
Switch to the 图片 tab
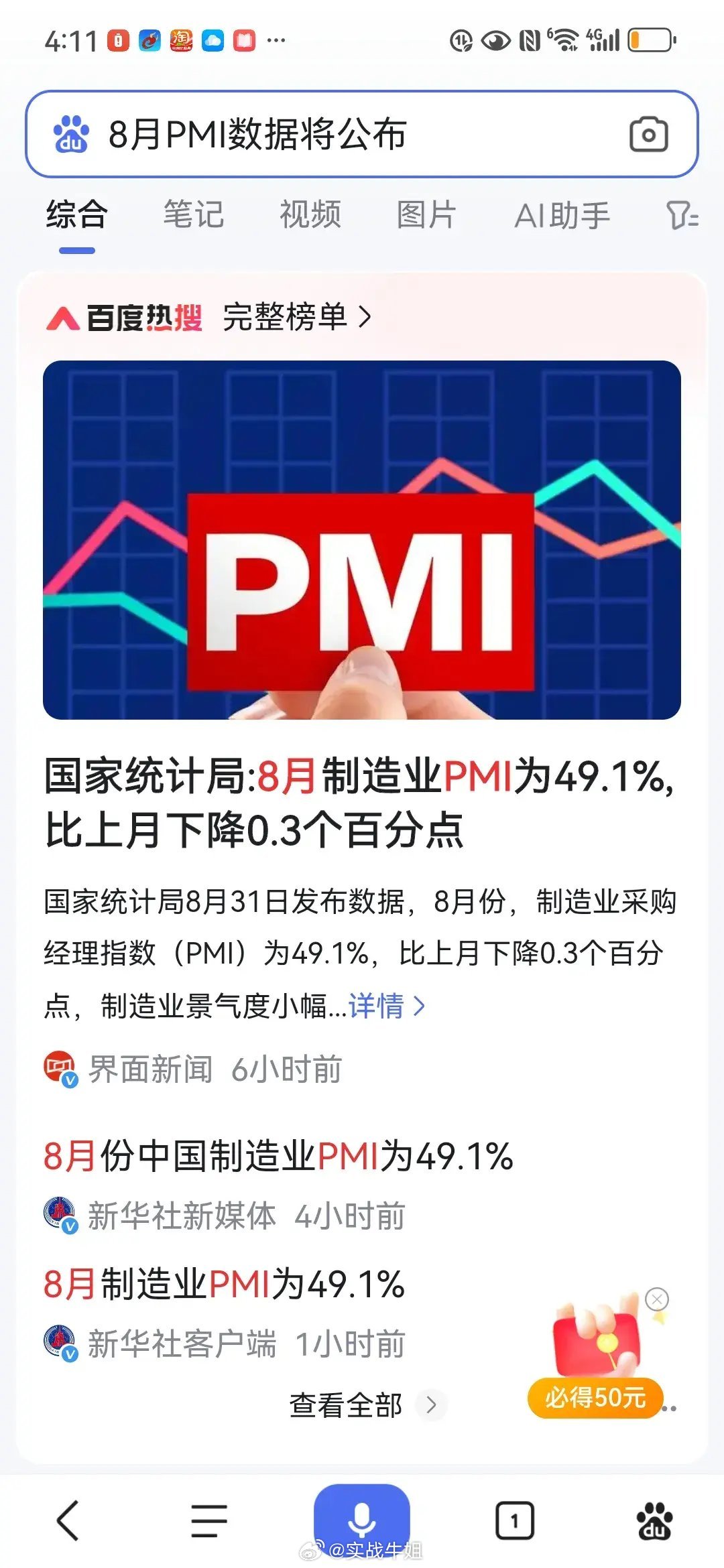click(x=426, y=215)
